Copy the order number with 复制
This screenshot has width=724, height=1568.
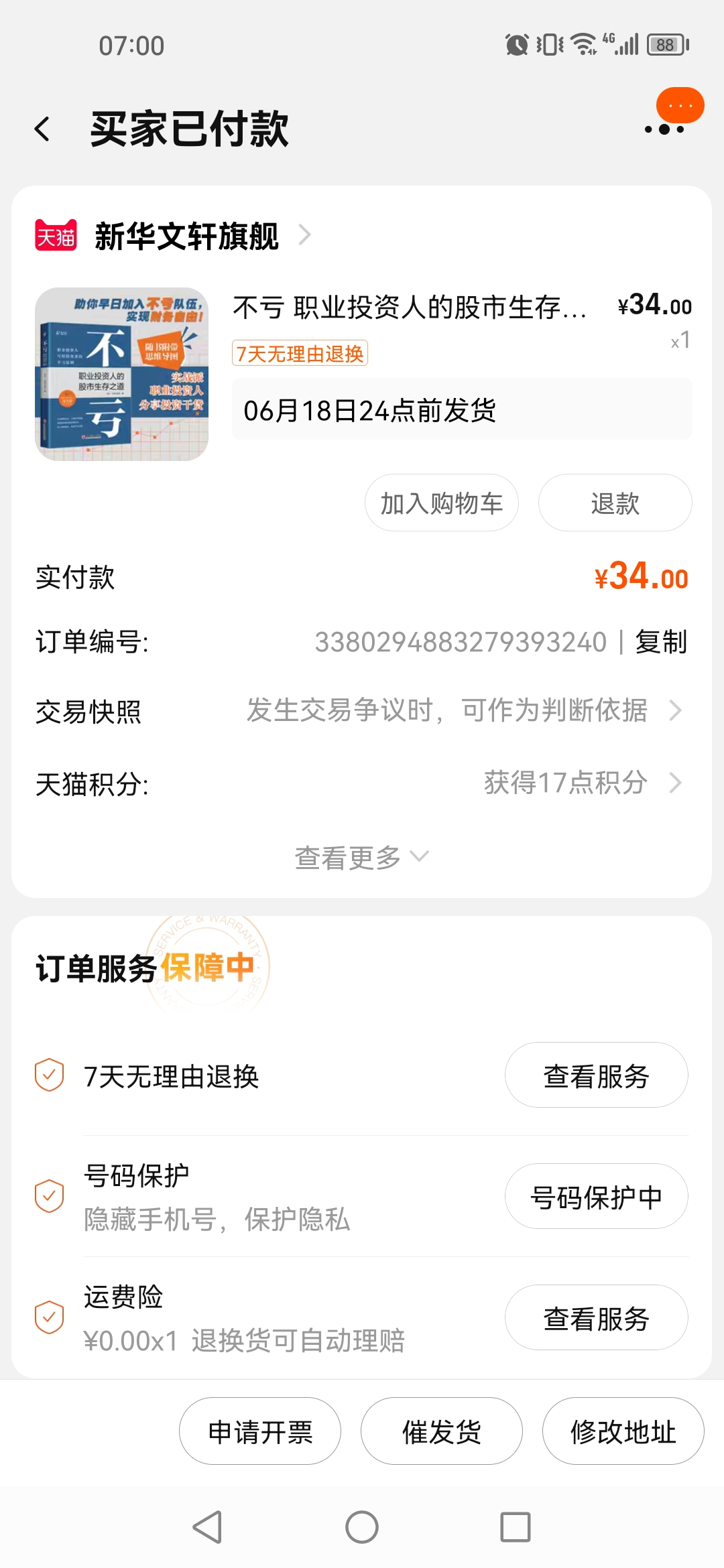pyautogui.click(x=661, y=642)
